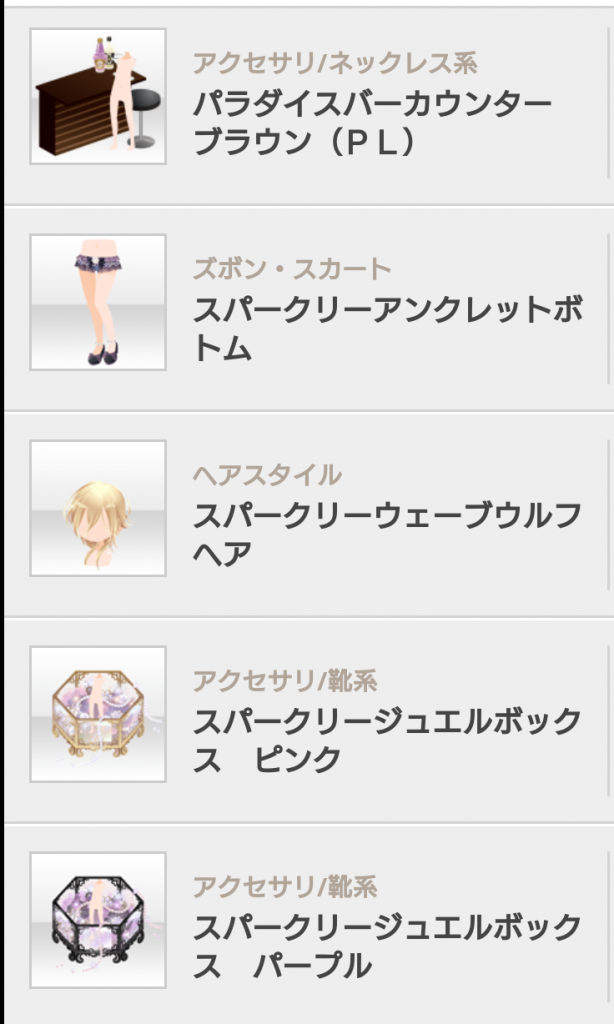Viewport: 614px width, 1024px height.
Task: Select スパークリーアンクレットボトム item
Action: click(308, 309)
